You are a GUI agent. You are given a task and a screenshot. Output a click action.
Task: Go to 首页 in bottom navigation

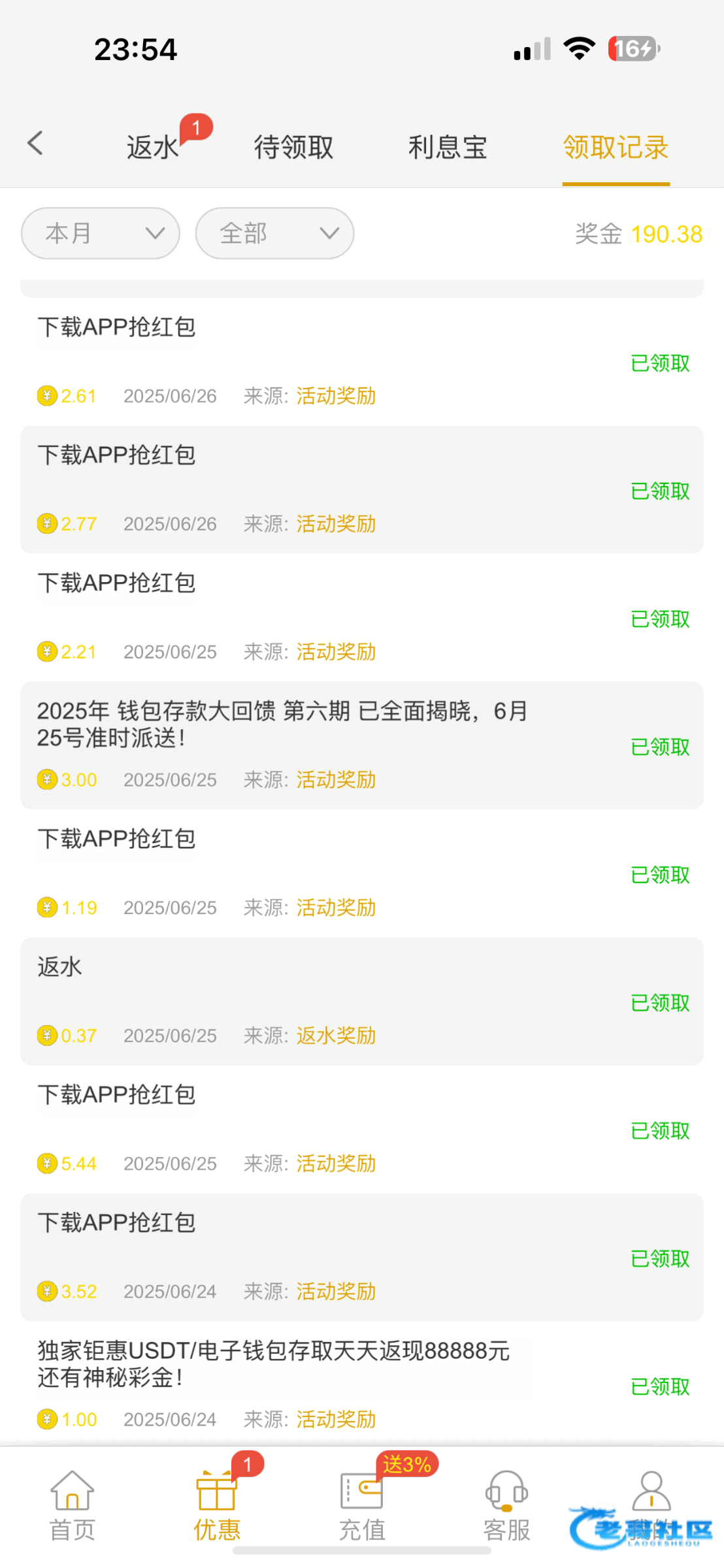73,1505
